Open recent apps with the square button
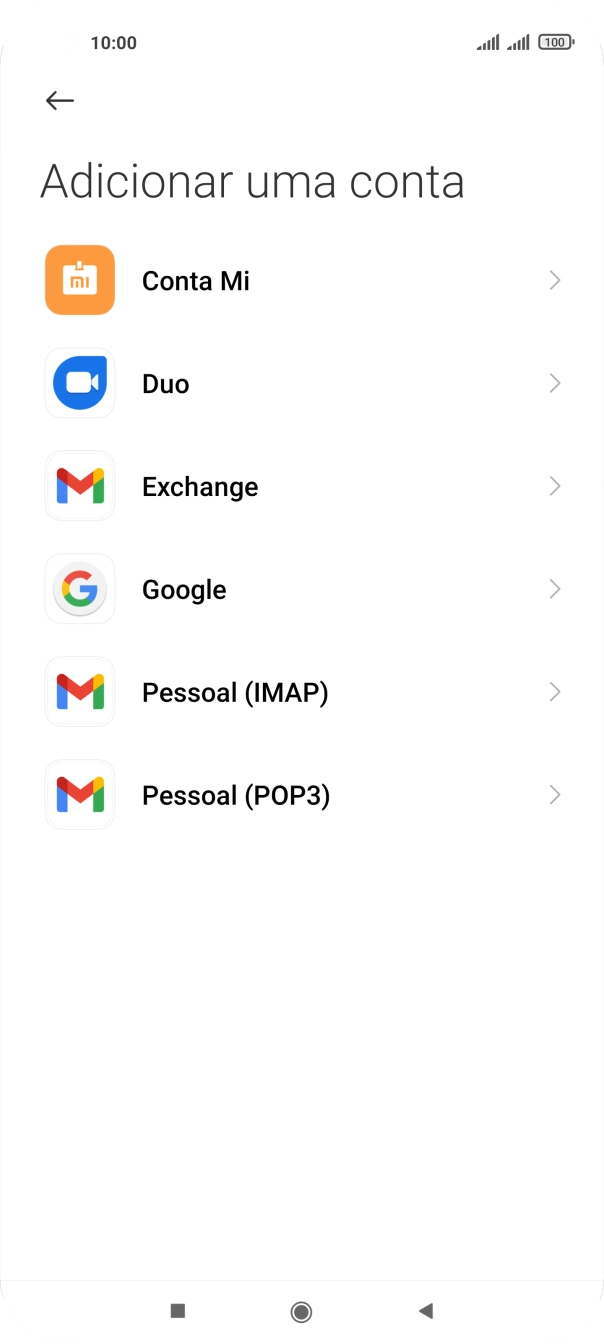This screenshot has width=604, height=1344. (x=178, y=1311)
